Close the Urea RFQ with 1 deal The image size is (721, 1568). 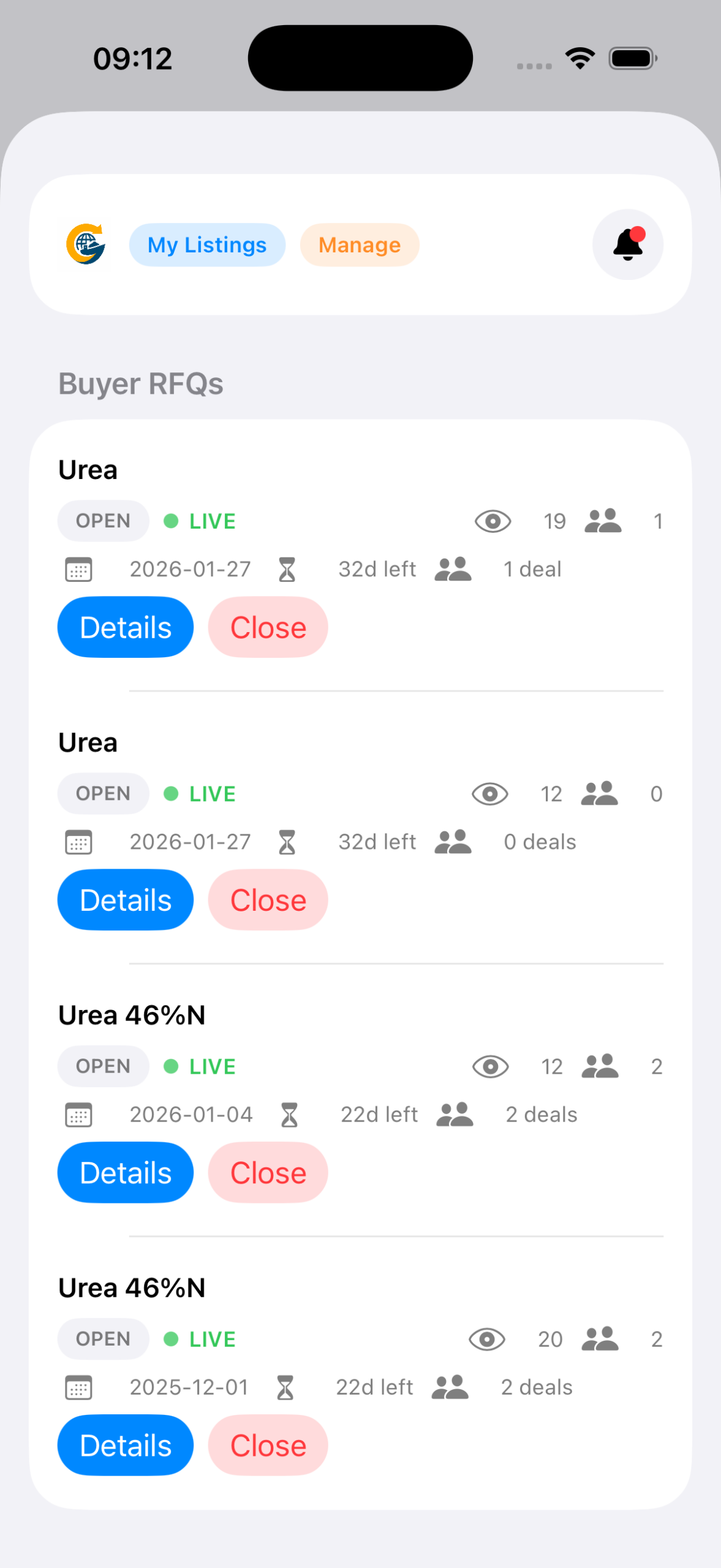(x=268, y=627)
